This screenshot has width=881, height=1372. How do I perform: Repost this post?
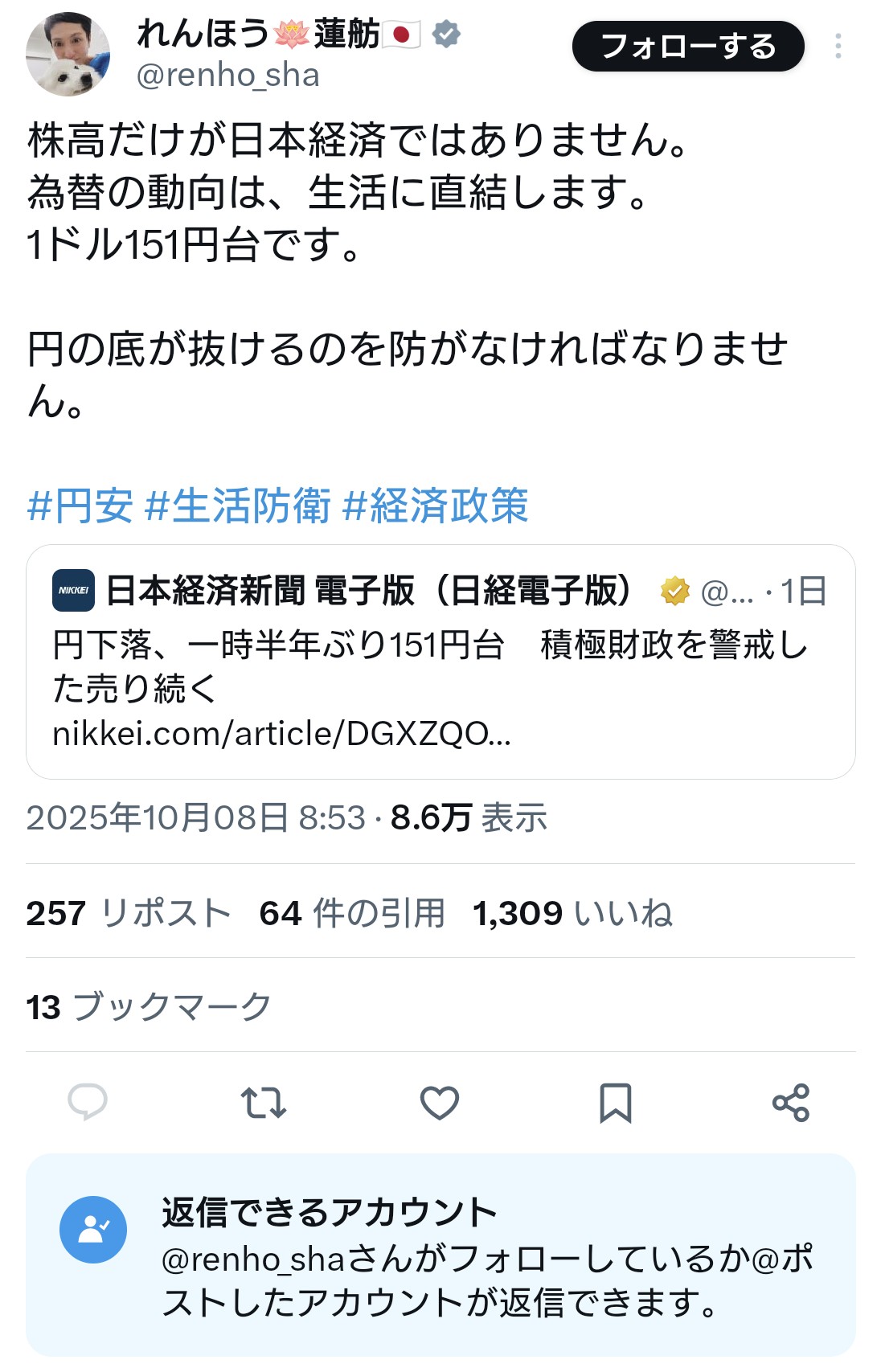[264, 1102]
